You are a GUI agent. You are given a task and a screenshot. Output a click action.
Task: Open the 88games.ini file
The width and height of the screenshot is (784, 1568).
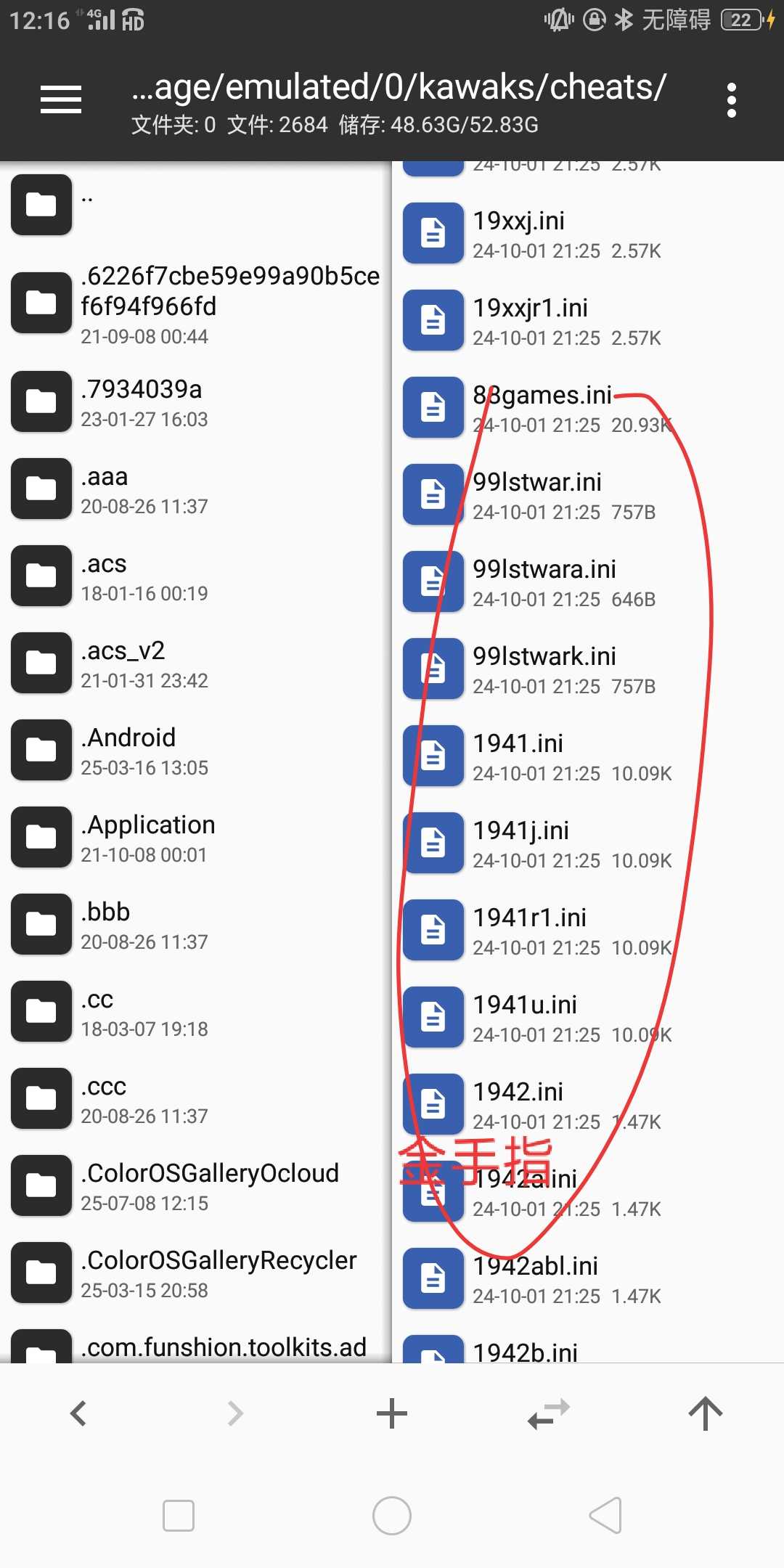(588, 408)
